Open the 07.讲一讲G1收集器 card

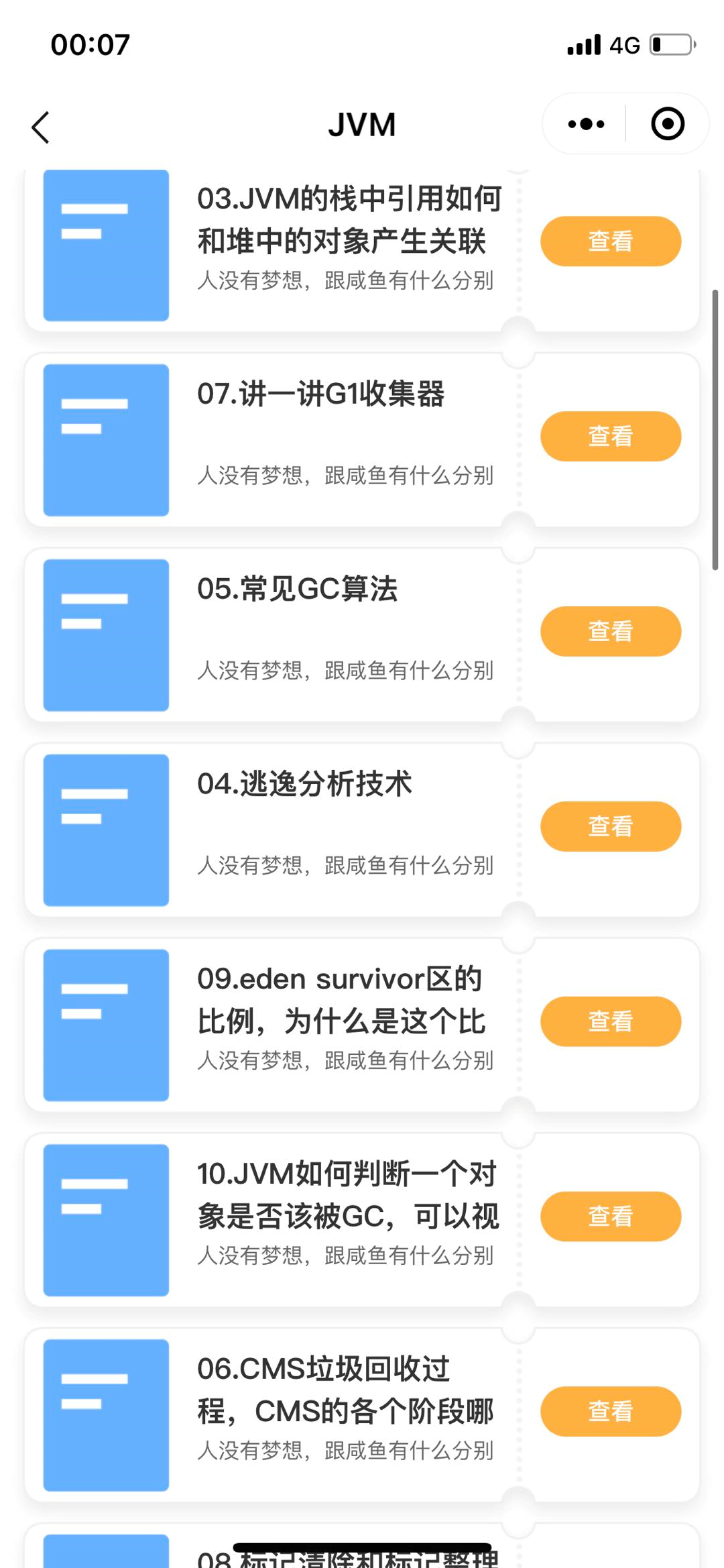[320, 395]
